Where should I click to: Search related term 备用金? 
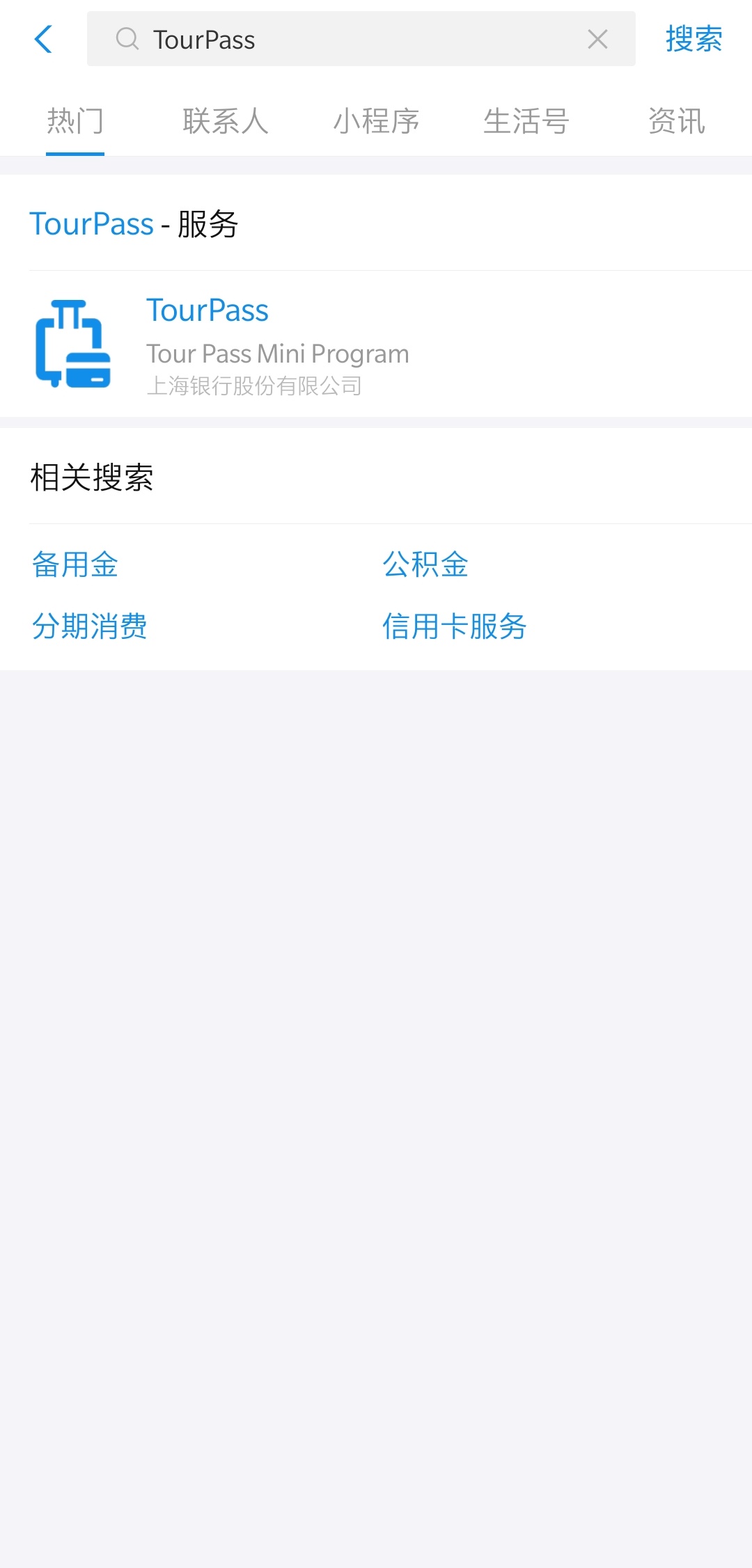75,564
